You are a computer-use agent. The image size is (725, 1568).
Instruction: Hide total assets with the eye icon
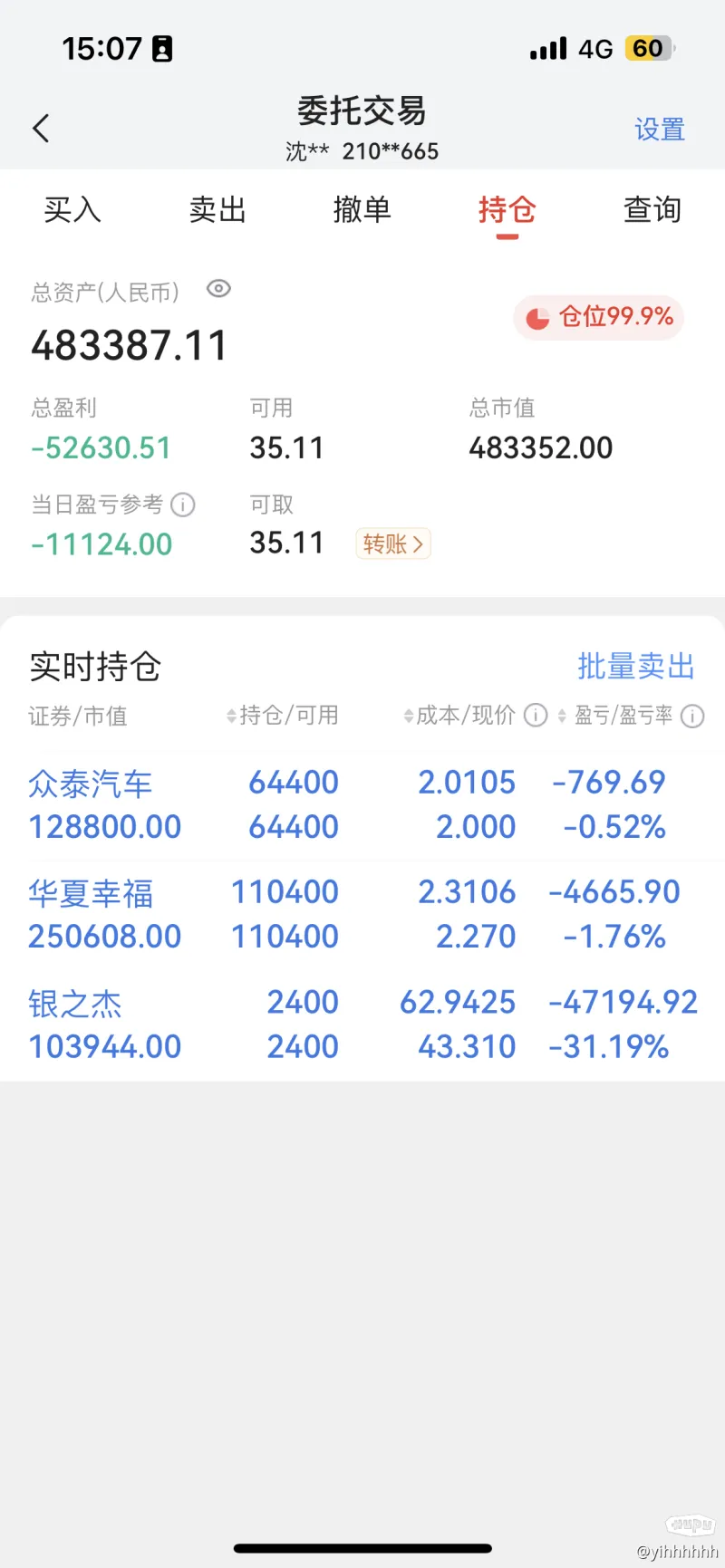(x=218, y=289)
